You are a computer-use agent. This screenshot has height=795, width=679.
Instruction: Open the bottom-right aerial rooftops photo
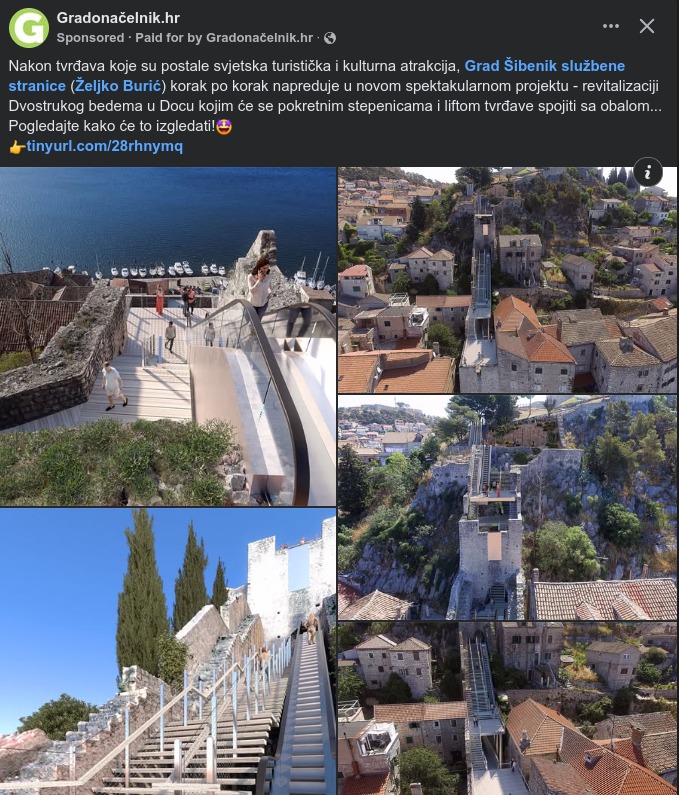point(507,709)
